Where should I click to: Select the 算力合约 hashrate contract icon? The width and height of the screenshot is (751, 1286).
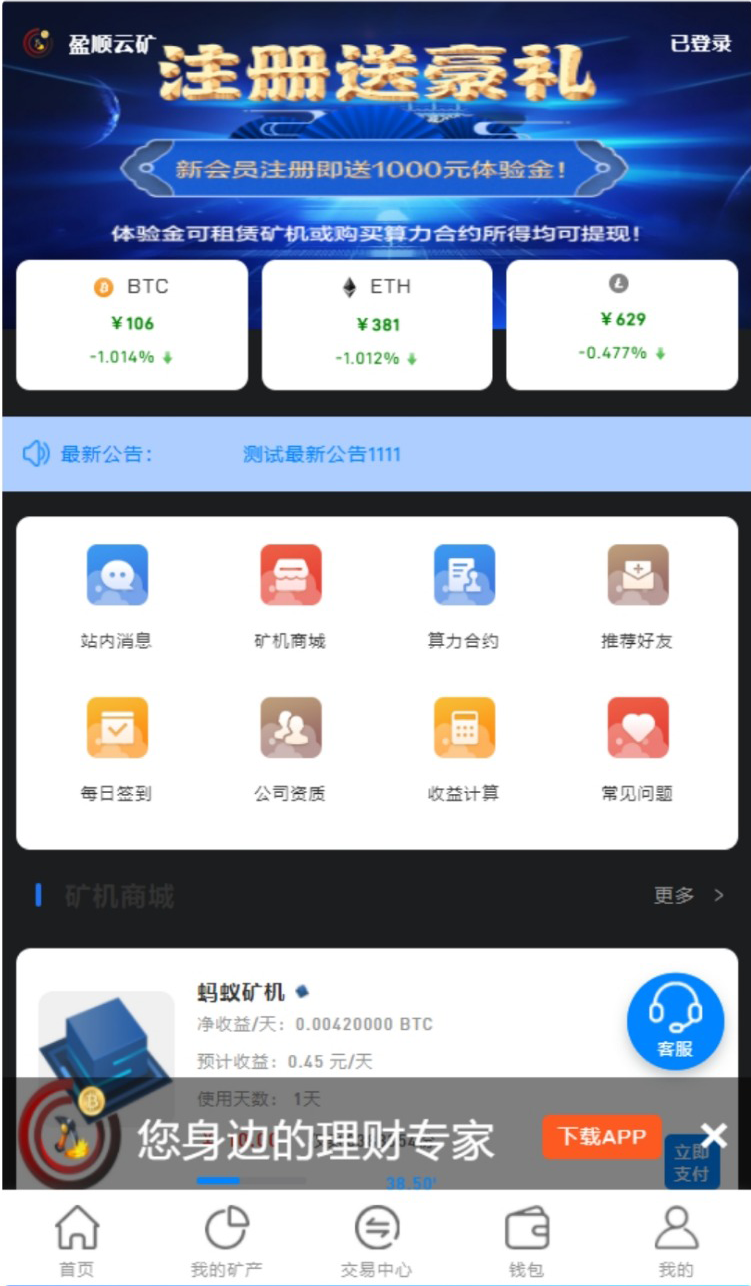[x=463, y=575]
